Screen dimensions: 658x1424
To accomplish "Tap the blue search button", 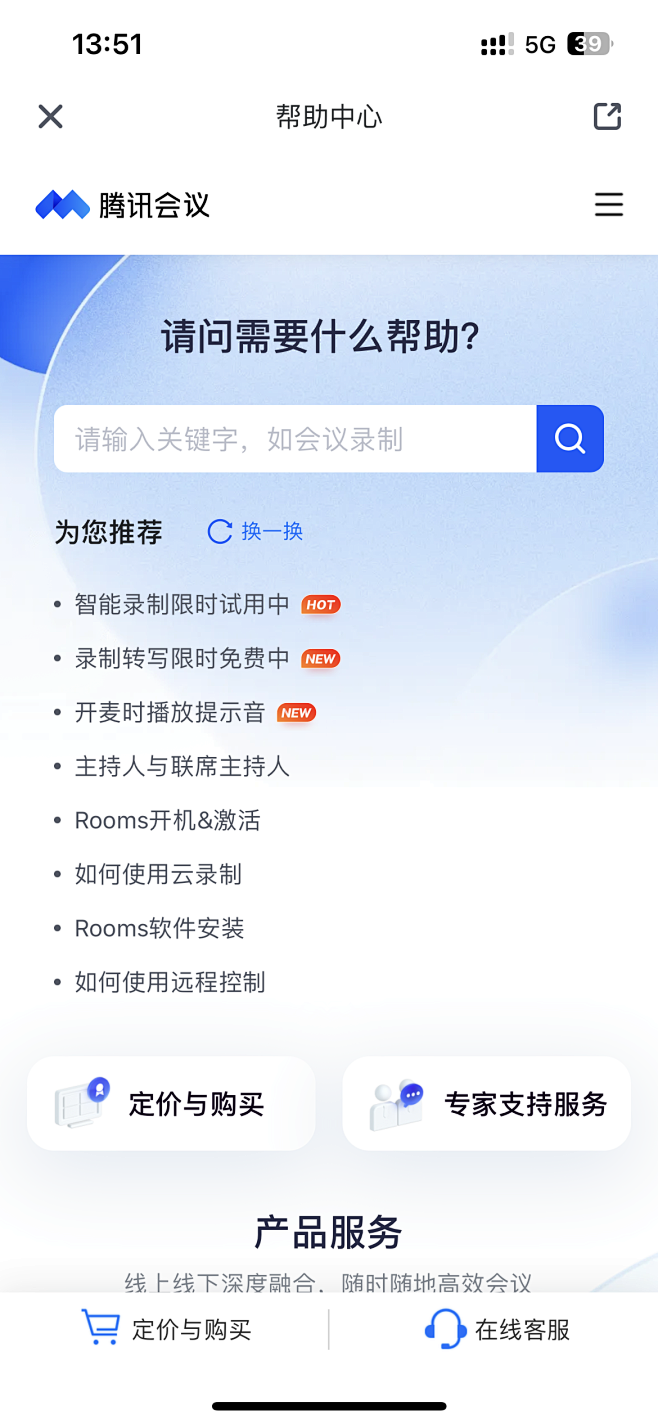I will (x=570, y=439).
